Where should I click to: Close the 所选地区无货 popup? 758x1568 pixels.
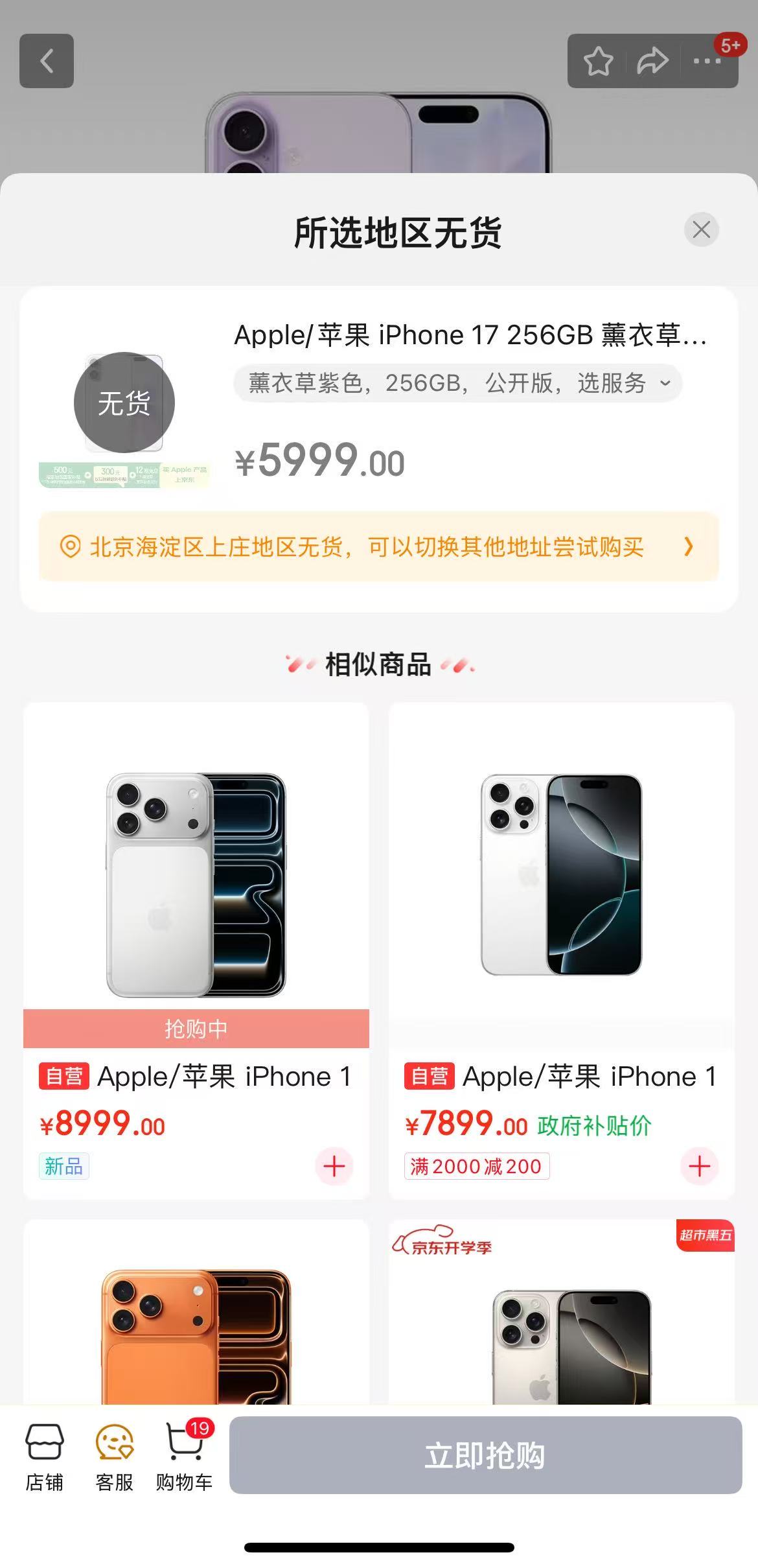click(x=701, y=229)
